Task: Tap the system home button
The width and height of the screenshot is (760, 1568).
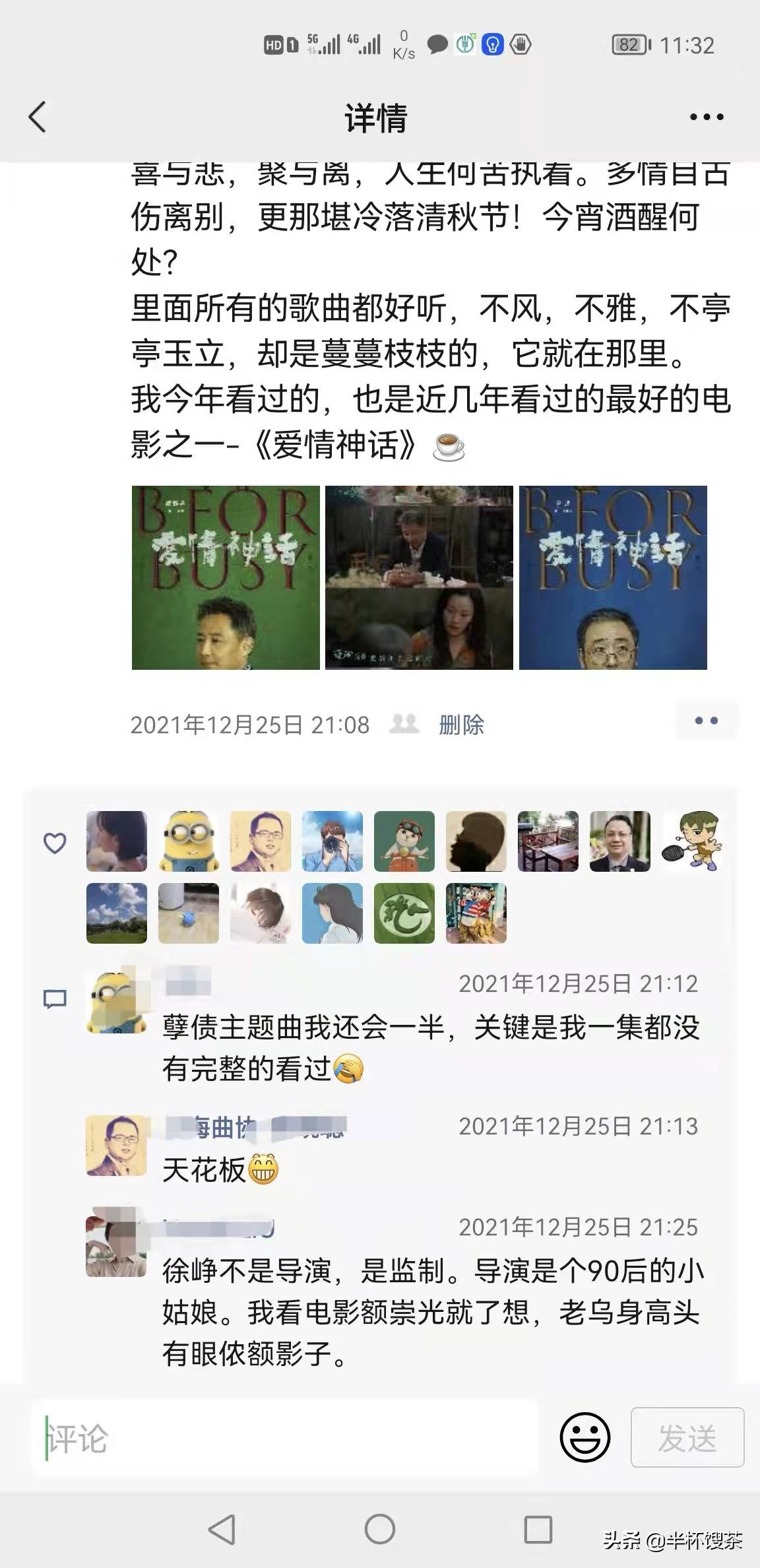Action: (380, 1528)
